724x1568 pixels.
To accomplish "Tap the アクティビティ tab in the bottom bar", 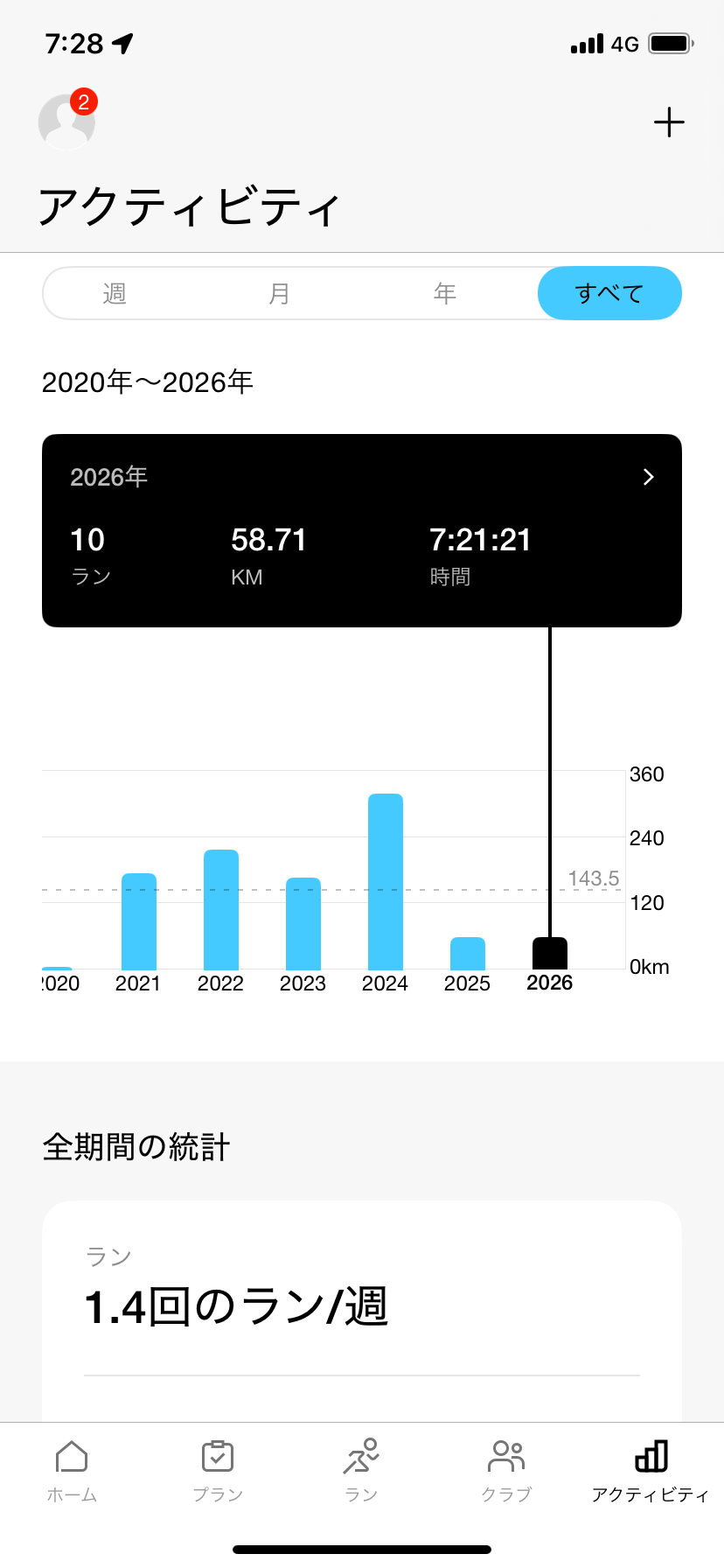I will click(650, 1470).
